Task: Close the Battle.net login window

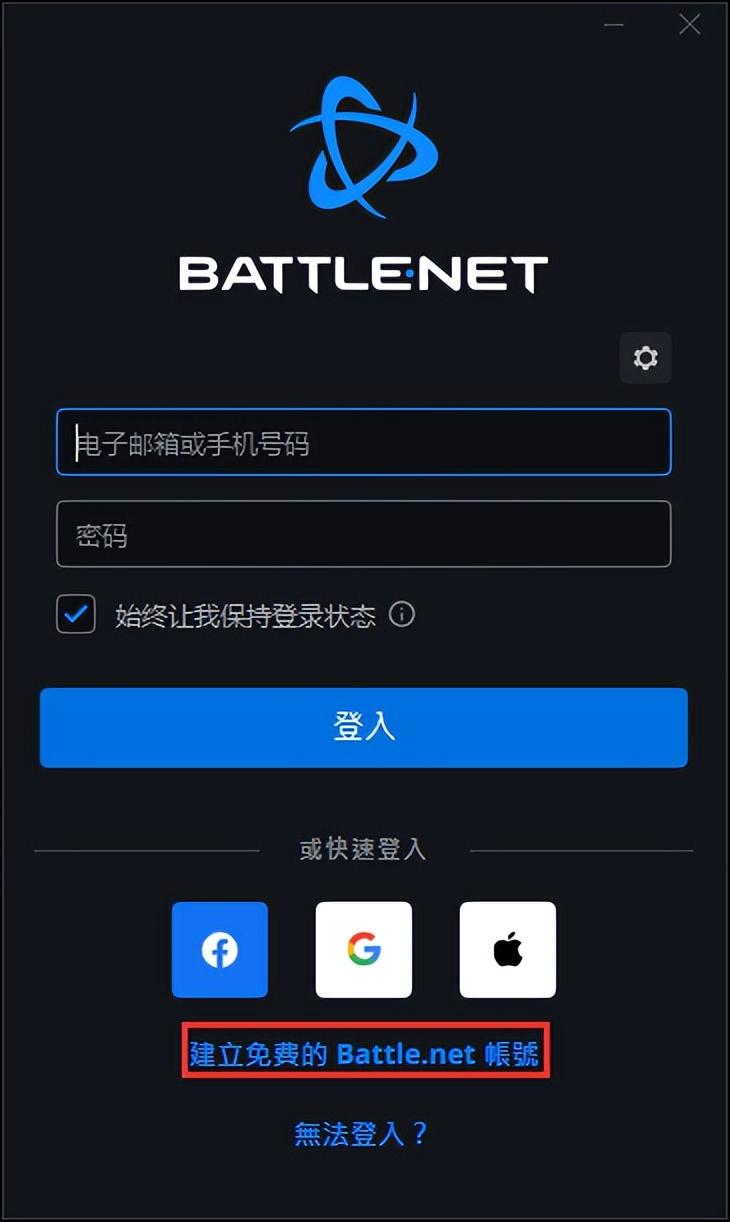Action: 689,25
